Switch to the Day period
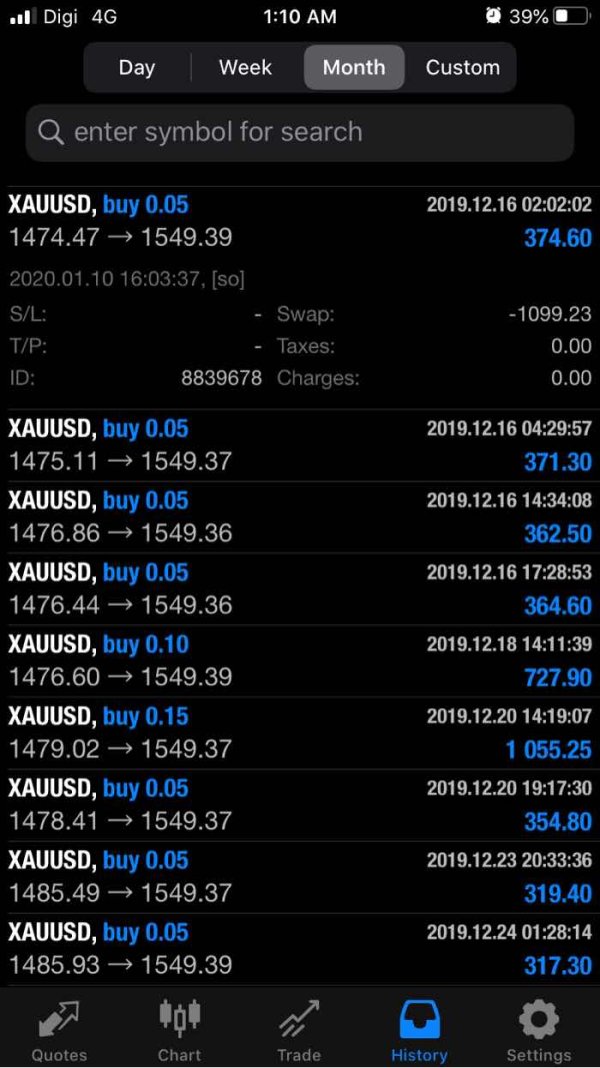The height and width of the screenshot is (1068, 600). tap(137, 68)
